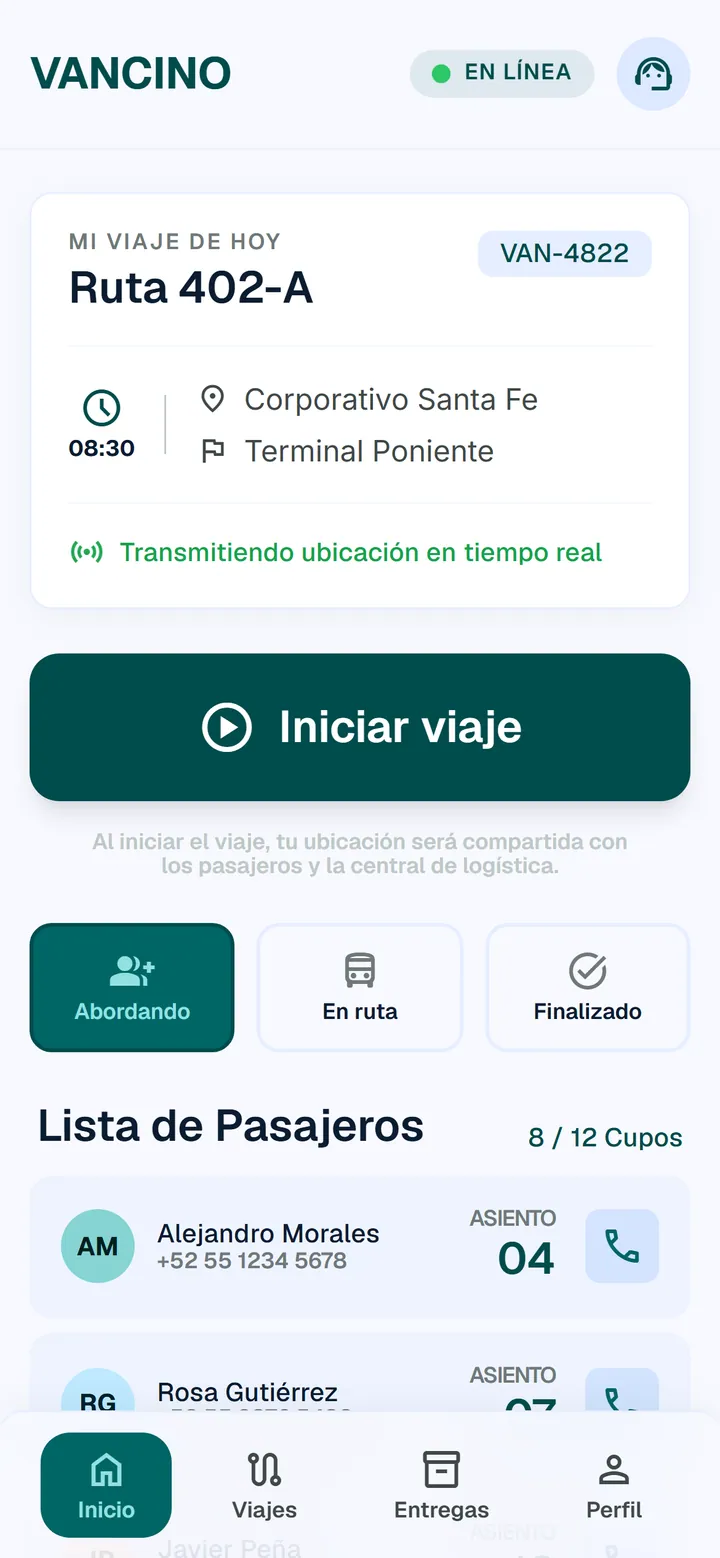Call passenger Alejandro Morales
The height and width of the screenshot is (1558, 720).
pos(622,1246)
